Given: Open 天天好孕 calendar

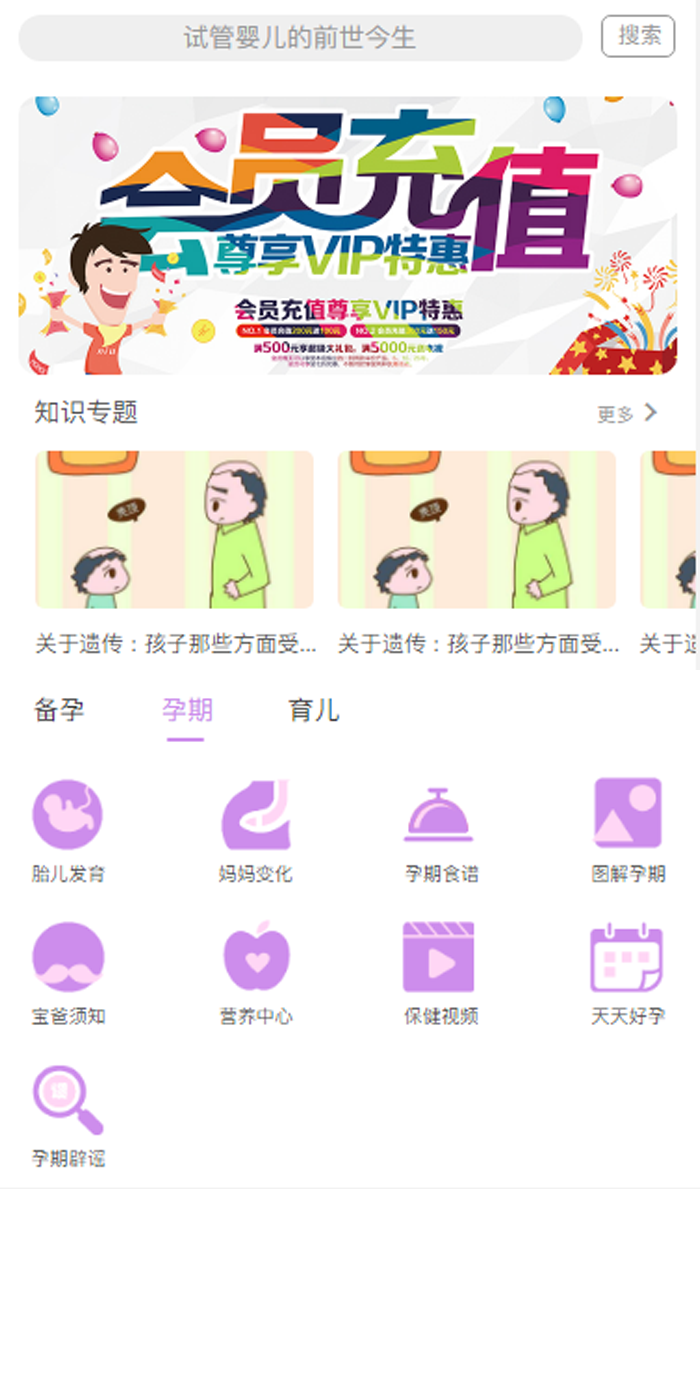Looking at the screenshot, I should pyautogui.click(x=628, y=974).
